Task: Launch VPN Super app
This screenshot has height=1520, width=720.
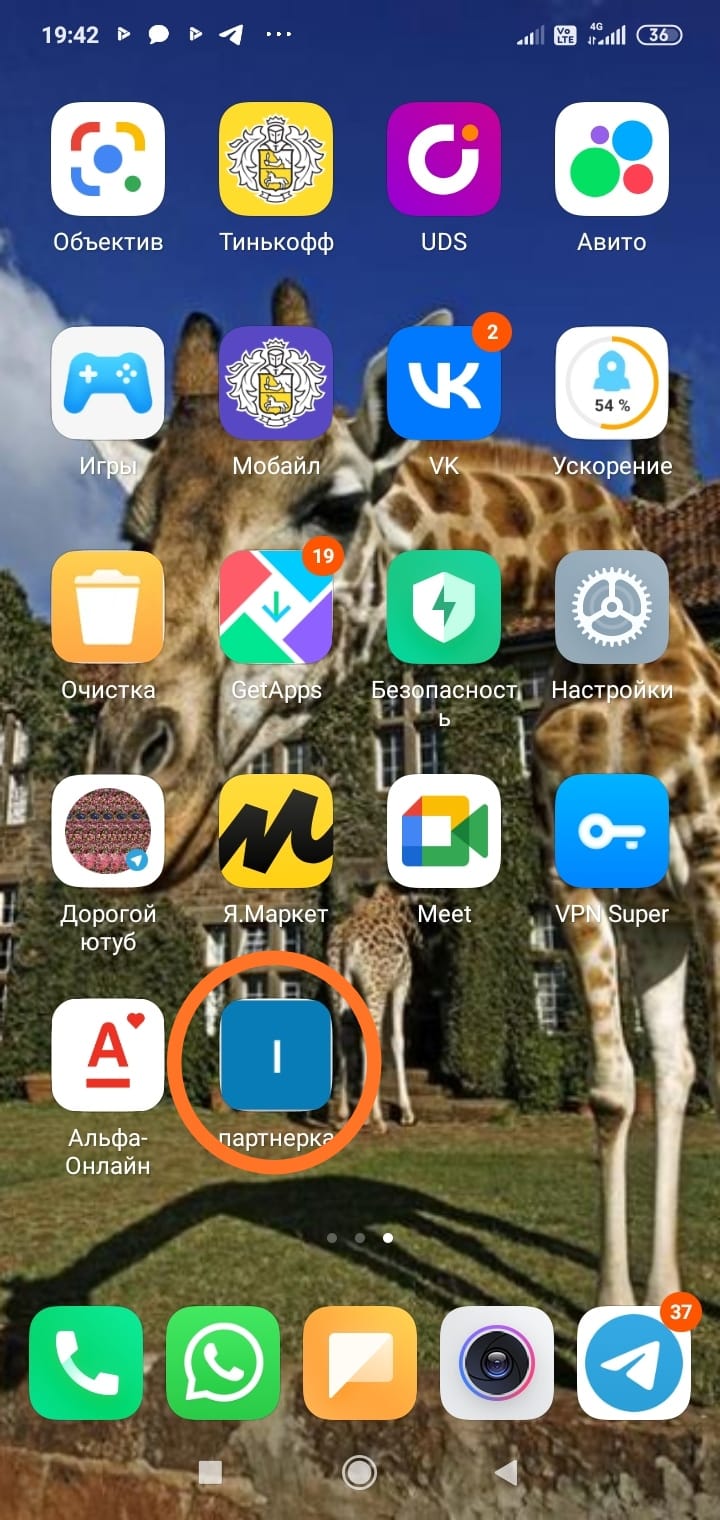Action: (612, 831)
